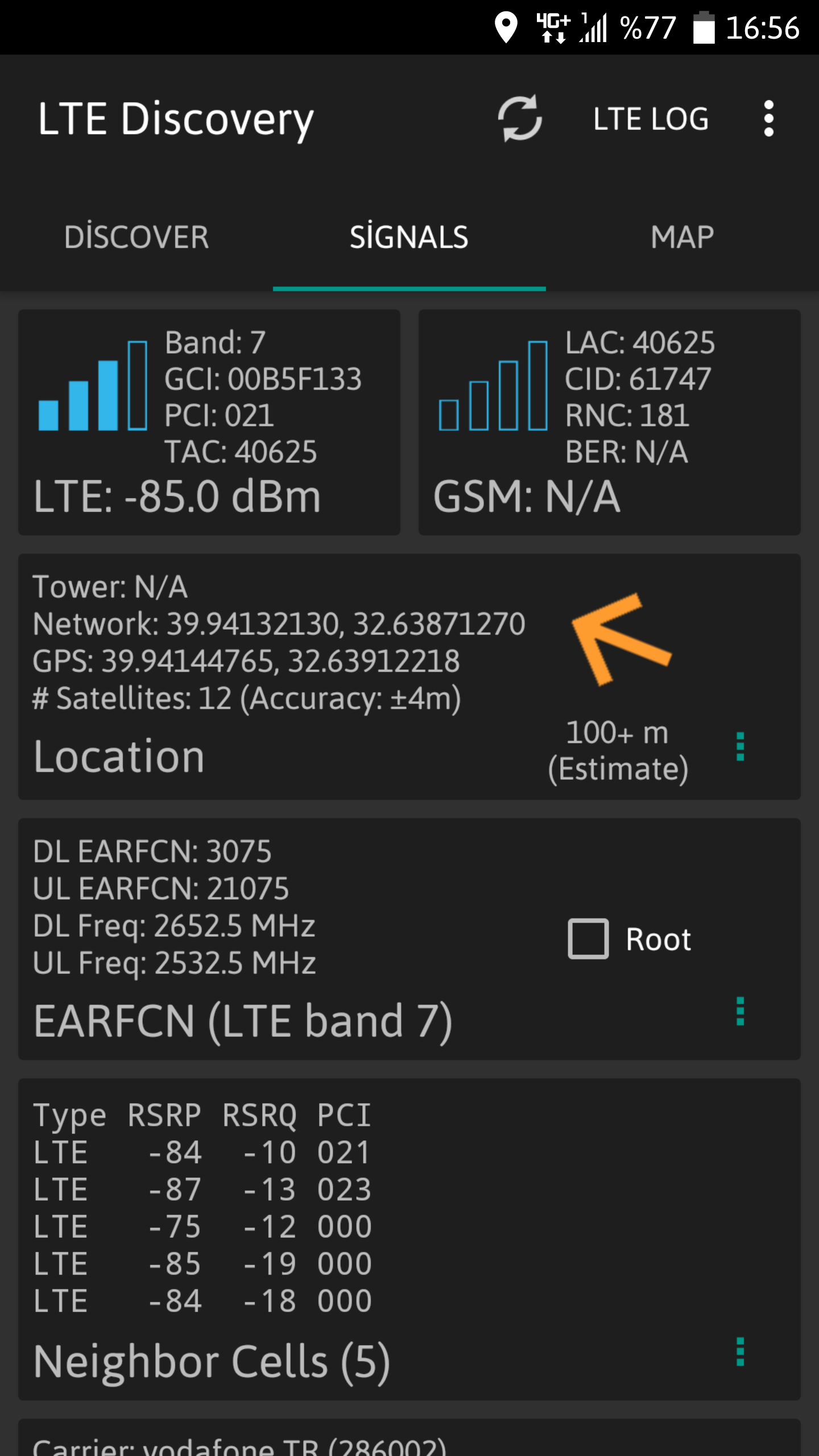
Task: Open the GSM signal card
Action: 610,422
